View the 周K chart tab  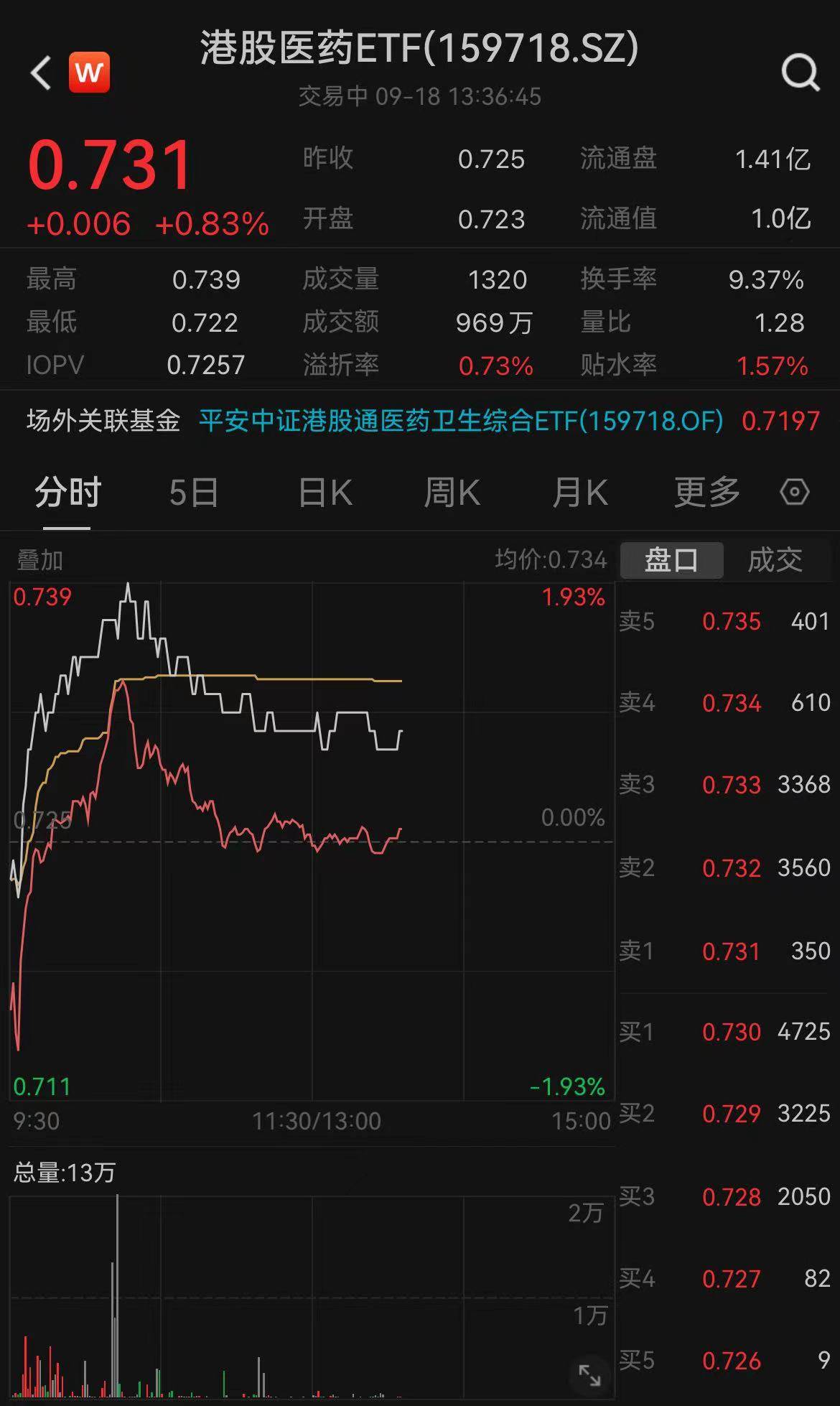coord(452,493)
